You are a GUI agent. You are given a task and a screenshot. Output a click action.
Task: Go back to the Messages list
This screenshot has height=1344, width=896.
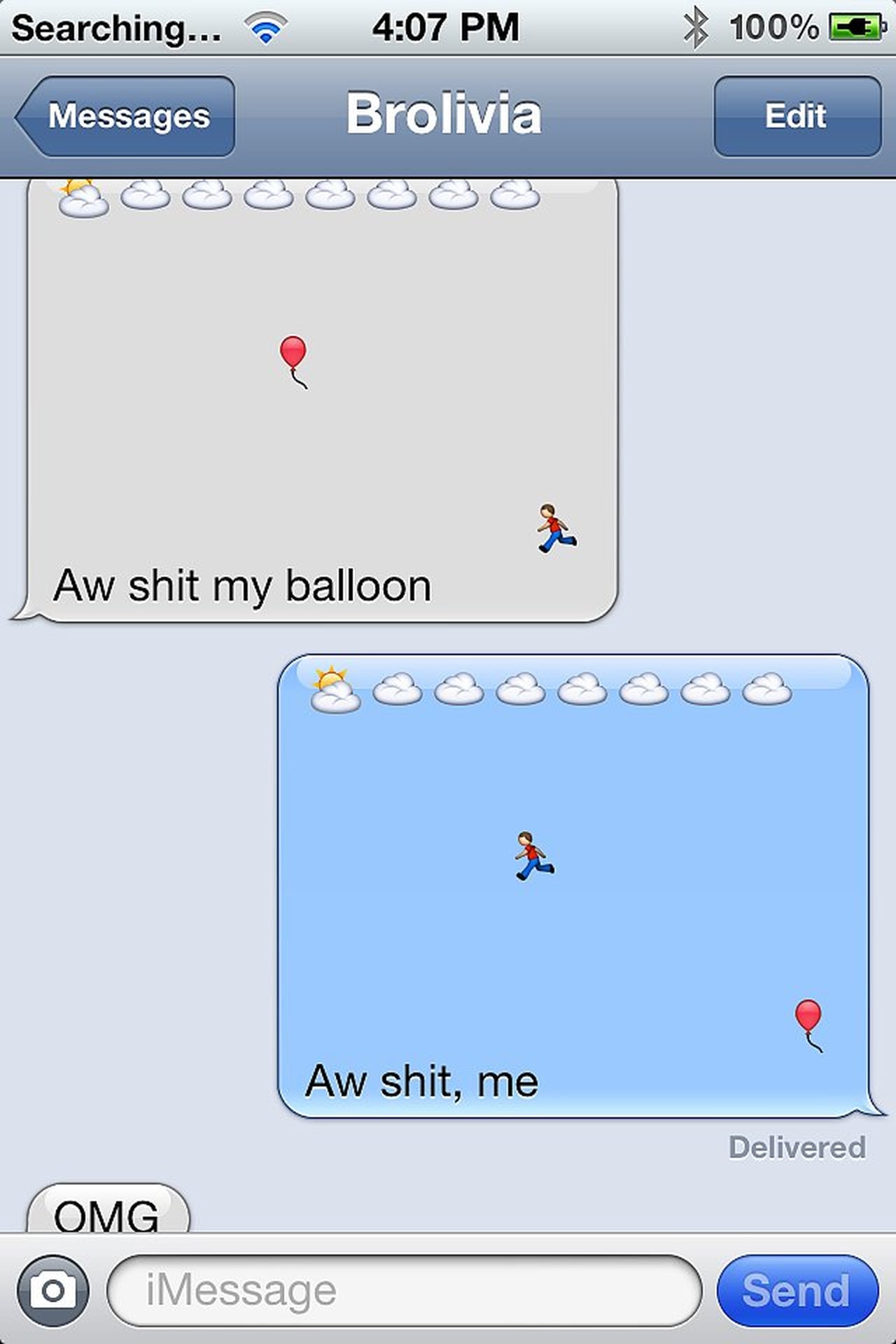pos(127,116)
